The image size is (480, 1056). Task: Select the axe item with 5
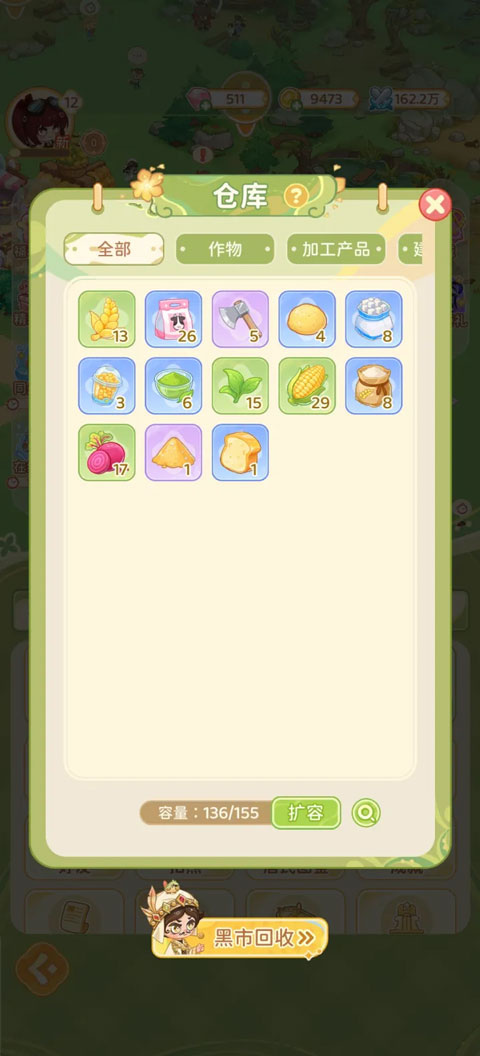point(240,319)
